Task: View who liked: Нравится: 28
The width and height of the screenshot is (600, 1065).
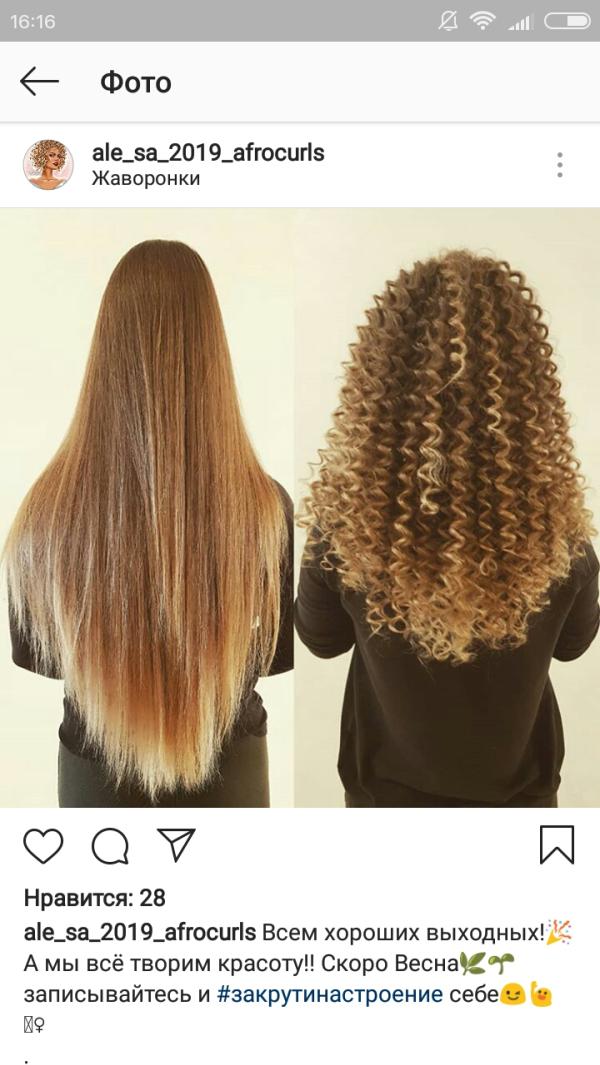Action: (x=94, y=898)
